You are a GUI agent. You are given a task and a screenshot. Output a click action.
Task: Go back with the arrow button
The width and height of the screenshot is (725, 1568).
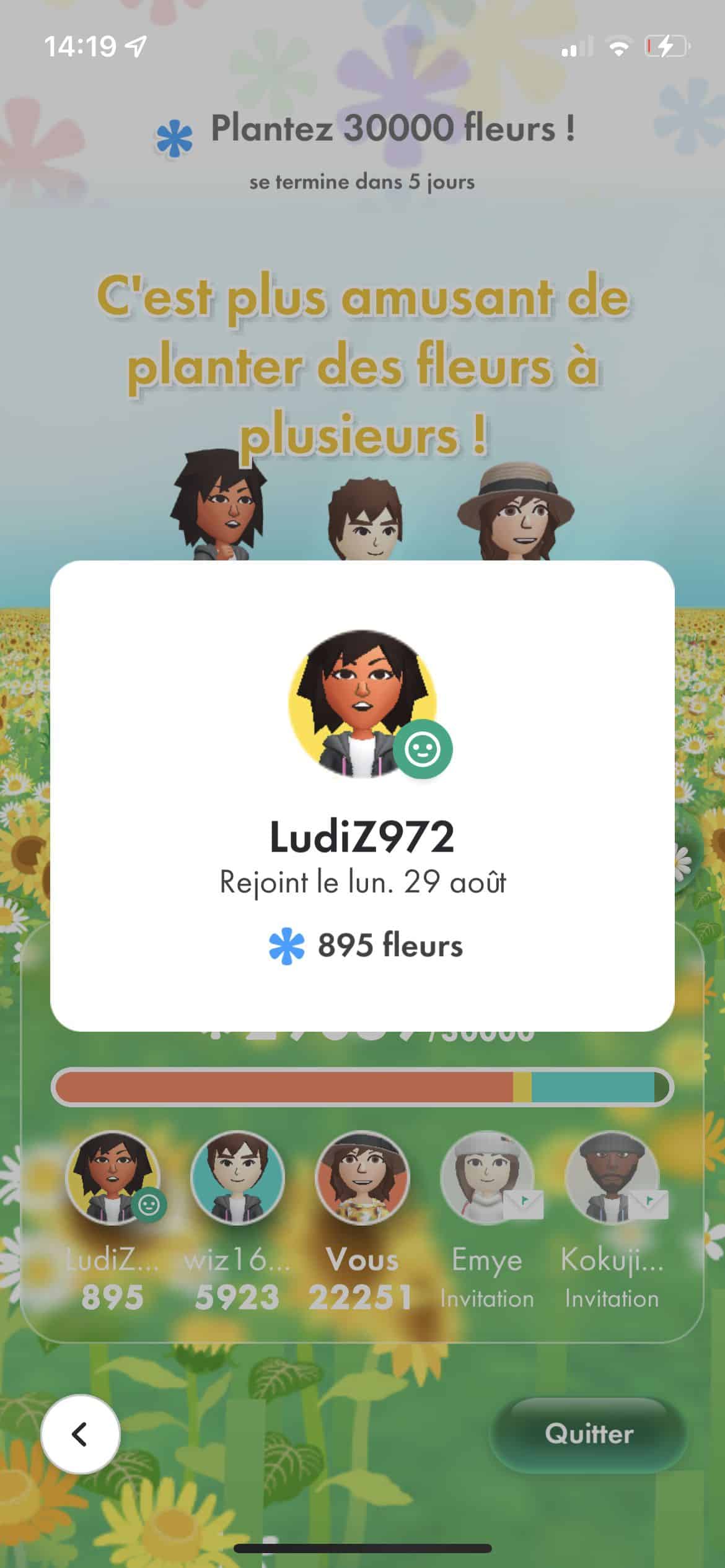click(80, 1434)
